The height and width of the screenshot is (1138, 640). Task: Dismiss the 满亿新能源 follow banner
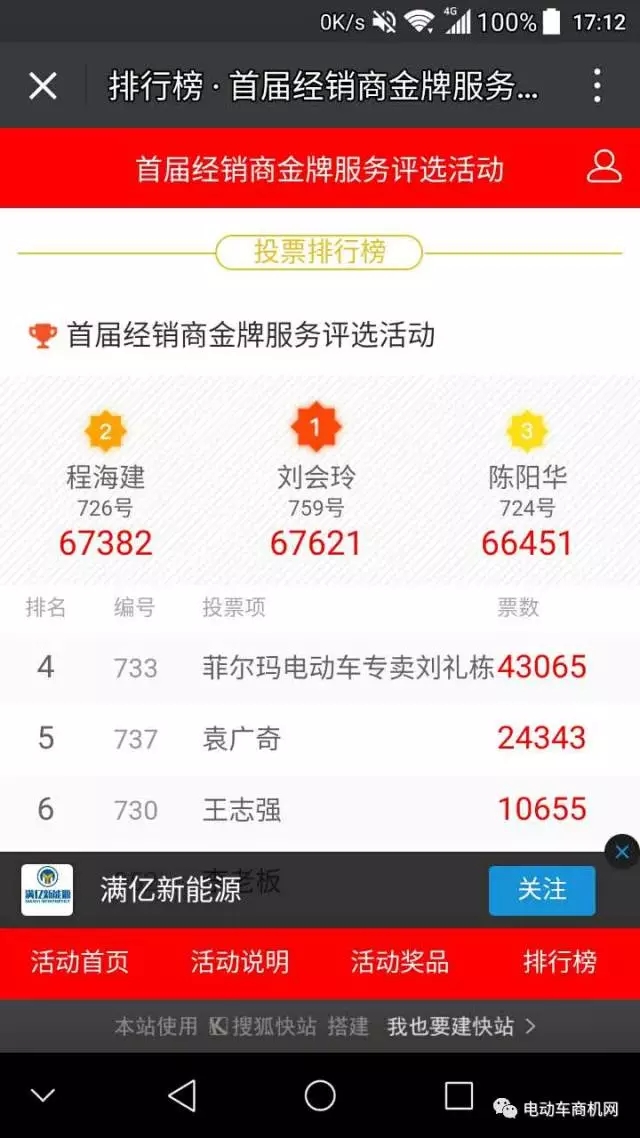click(621, 852)
